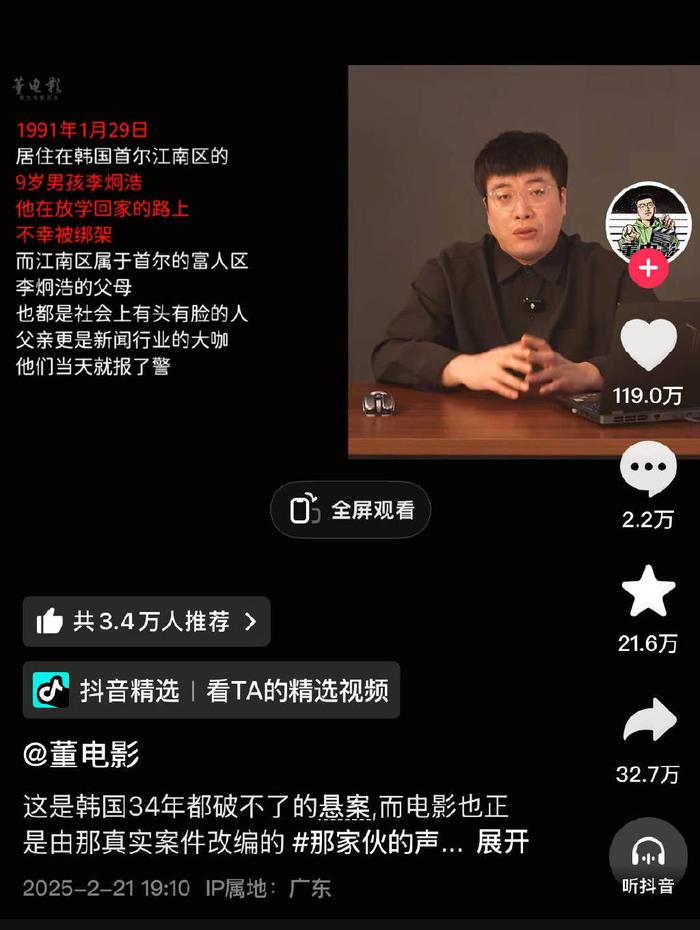The width and height of the screenshot is (700, 930).
Task: Add the video to favorites with the star
Action: [x=648, y=592]
